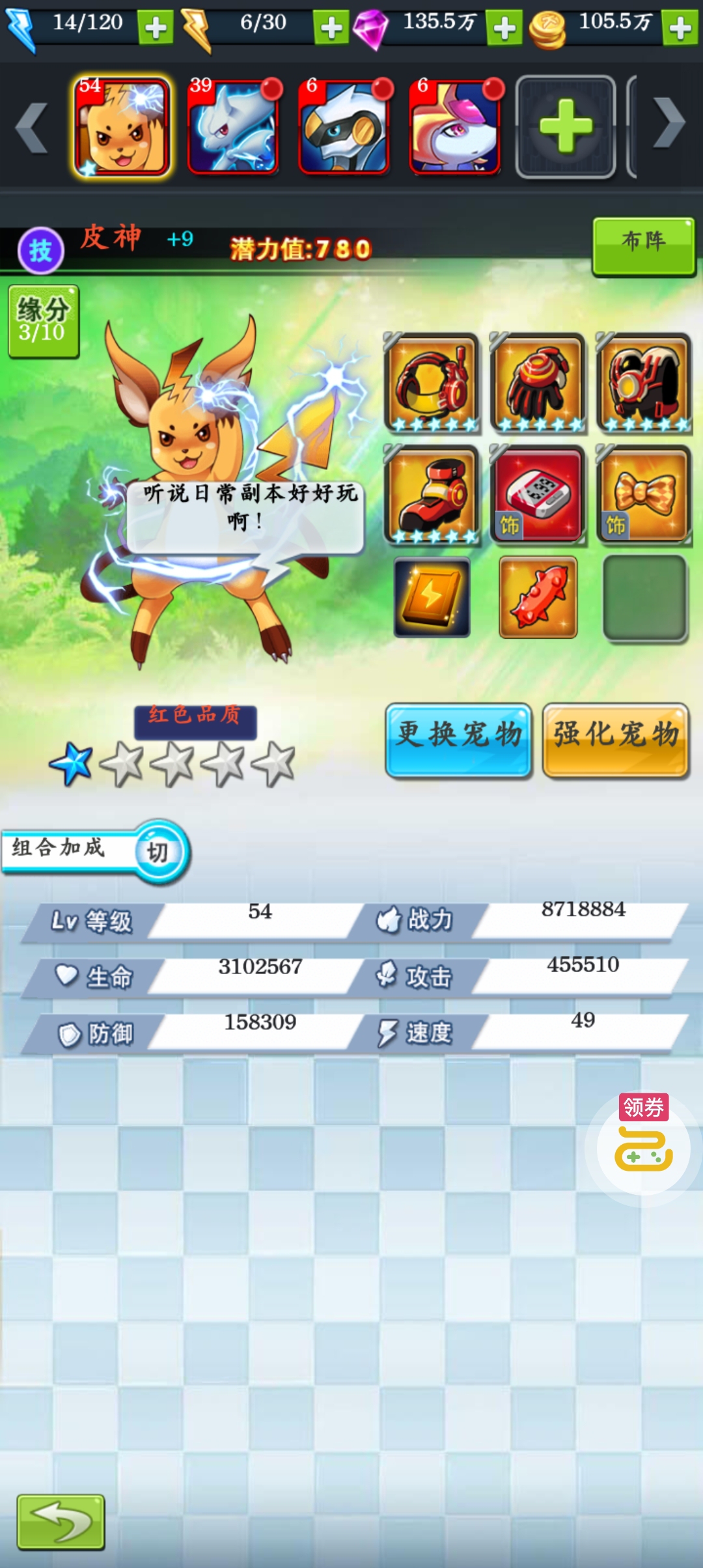Add gold coins via the plus button
The width and height of the screenshot is (703, 1568).
tap(680, 28)
